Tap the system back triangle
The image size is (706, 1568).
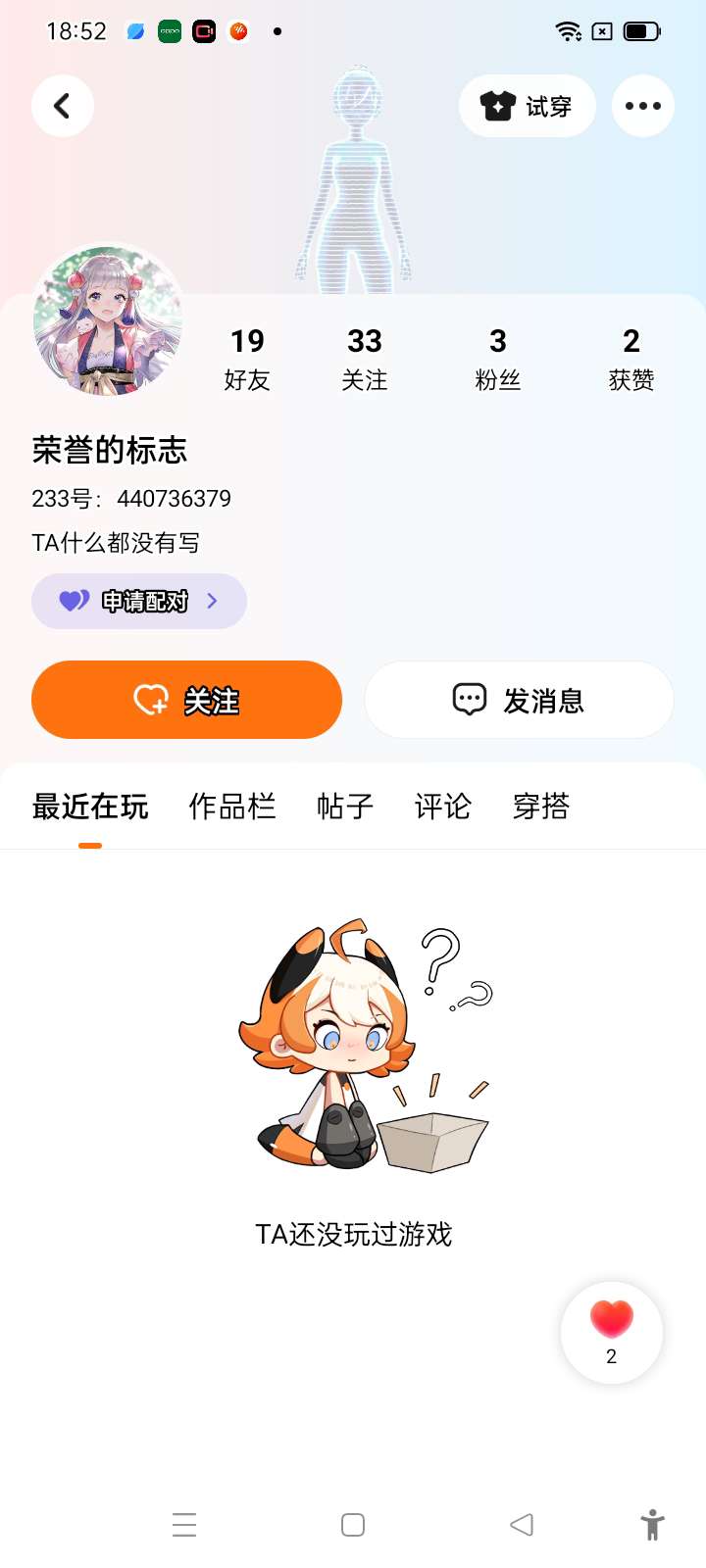pos(522,1525)
